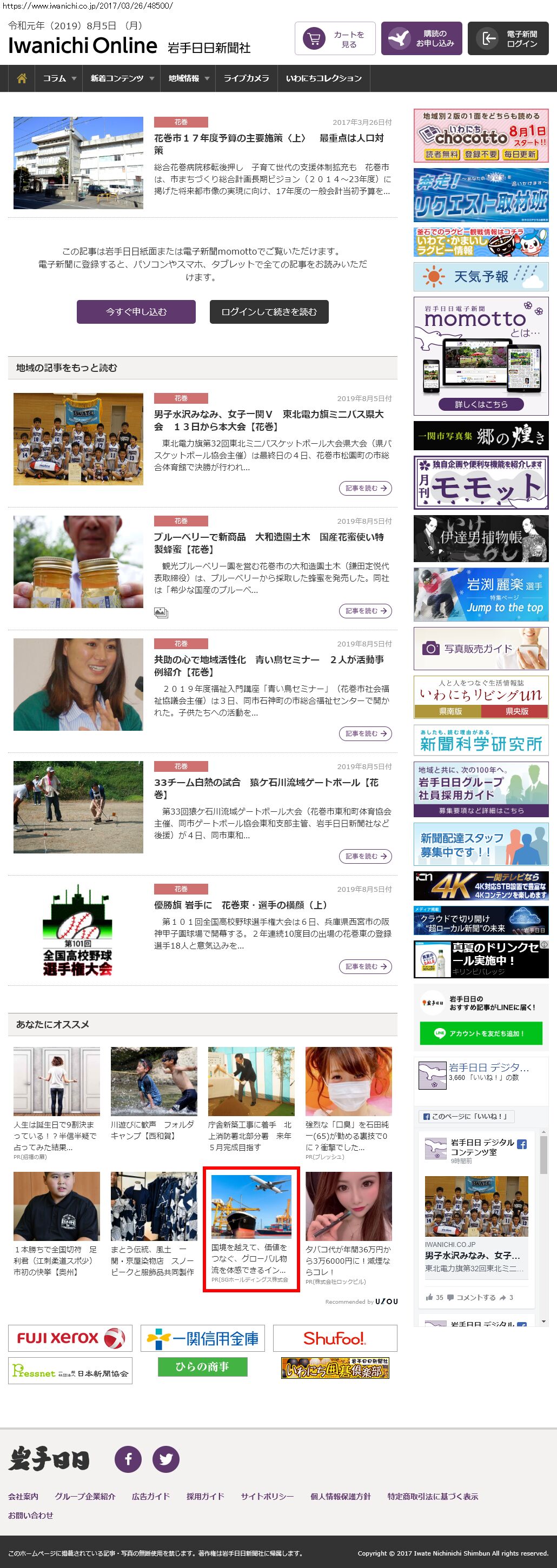Viewport: 557px width, 1568px height.
Task: Open the Twitter icon in footer
Action: tap(165, 1458)
